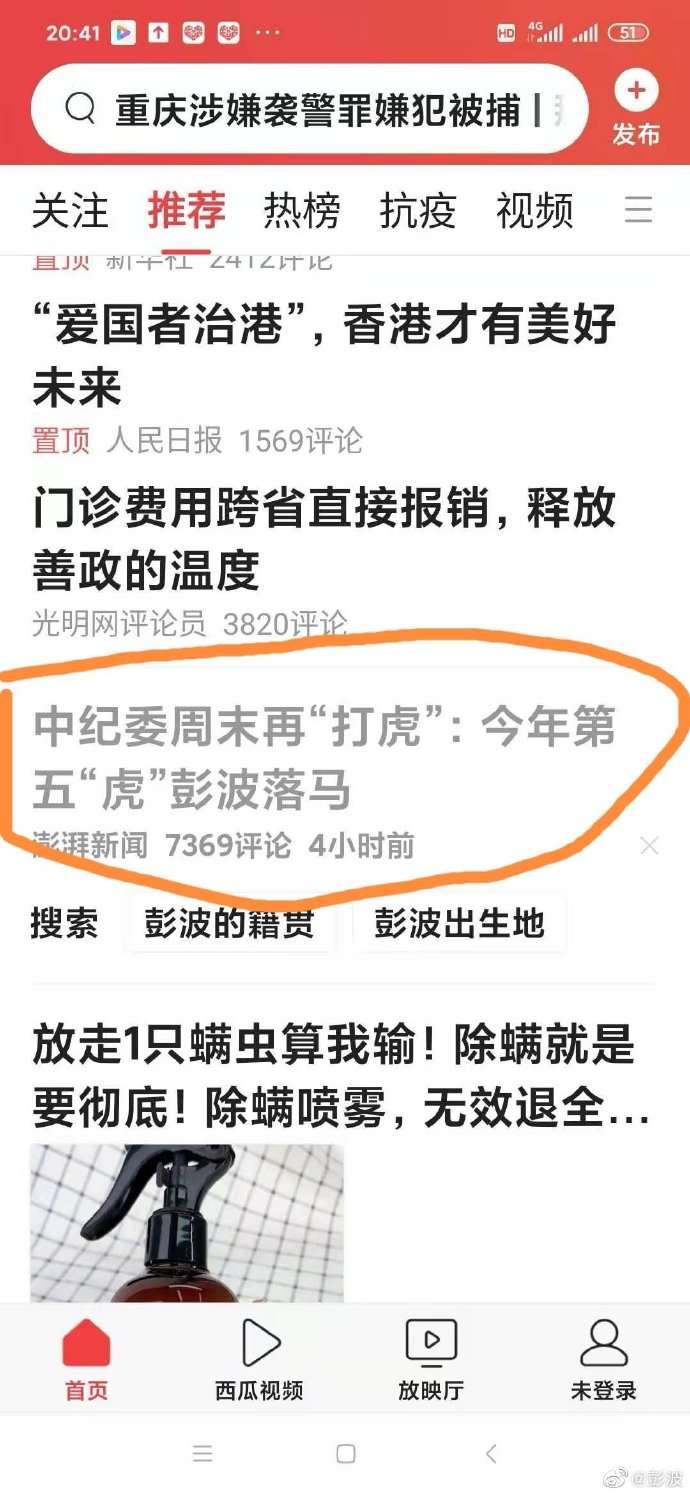
Task: Tap the chip 彭波出生地
Action: pos(459,923)
